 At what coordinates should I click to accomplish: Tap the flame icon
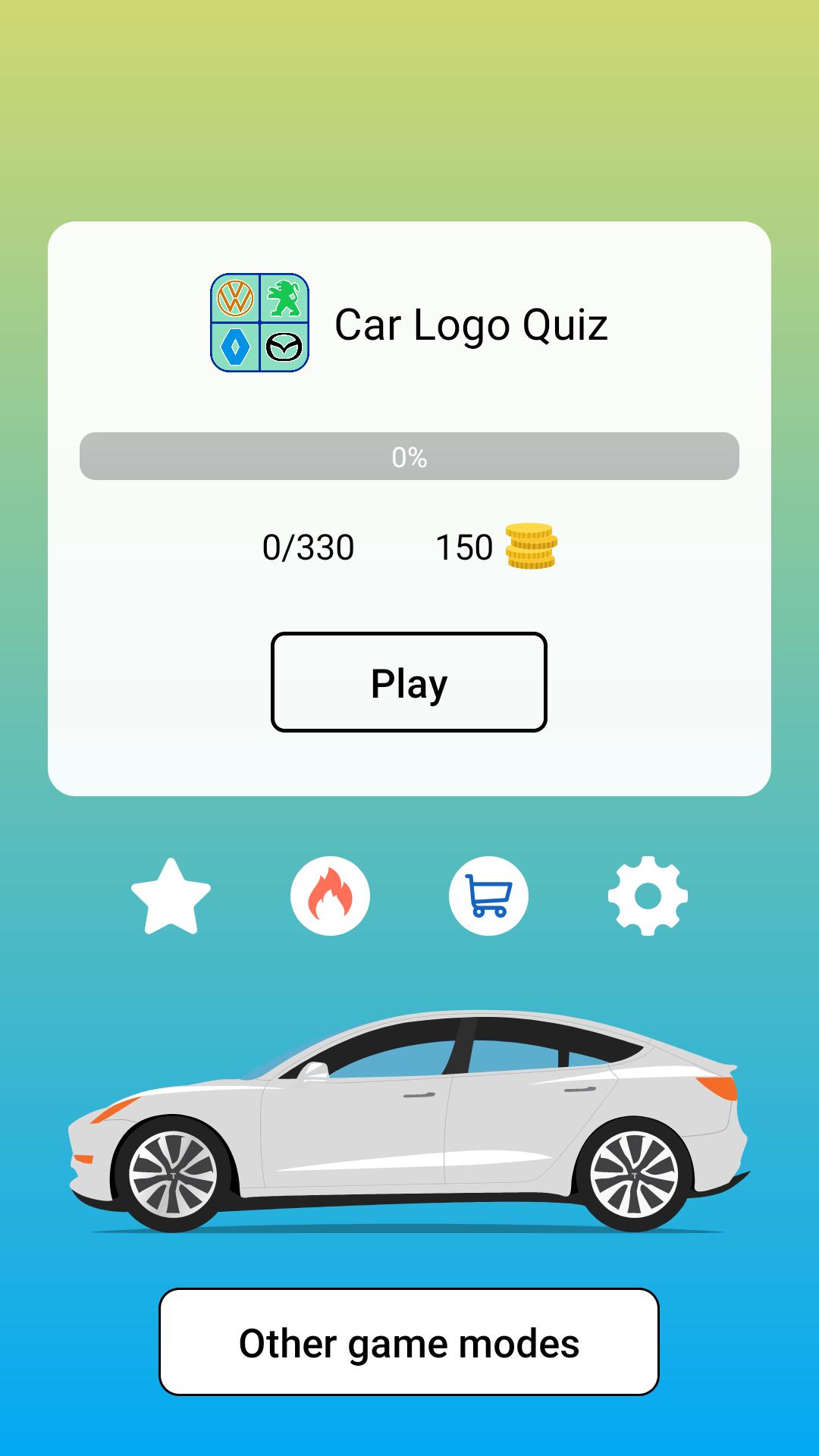pos(330,896)
